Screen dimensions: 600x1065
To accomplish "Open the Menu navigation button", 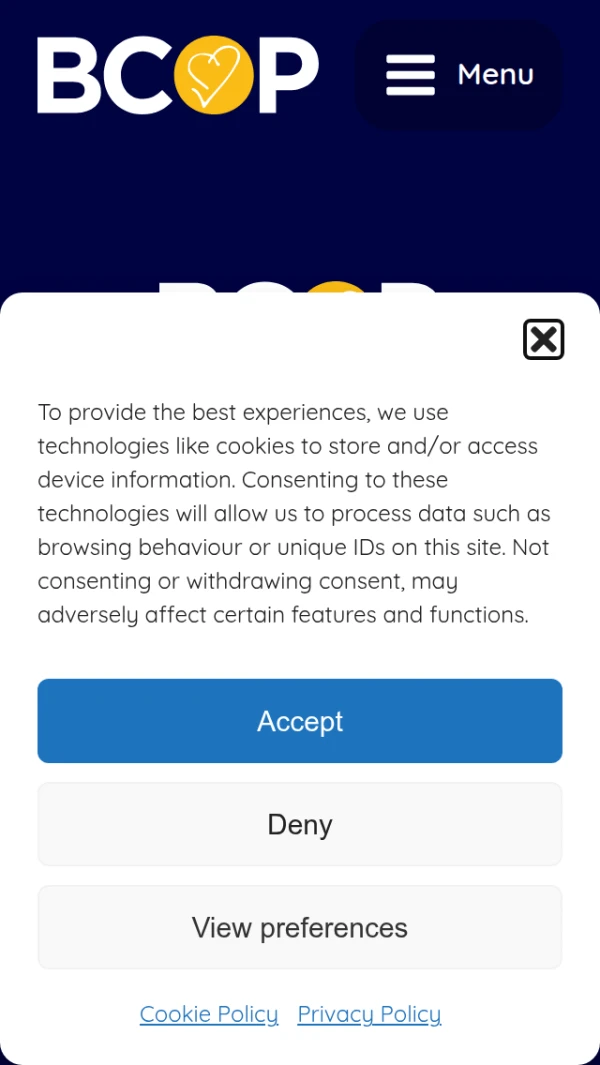I will (459, 75).
